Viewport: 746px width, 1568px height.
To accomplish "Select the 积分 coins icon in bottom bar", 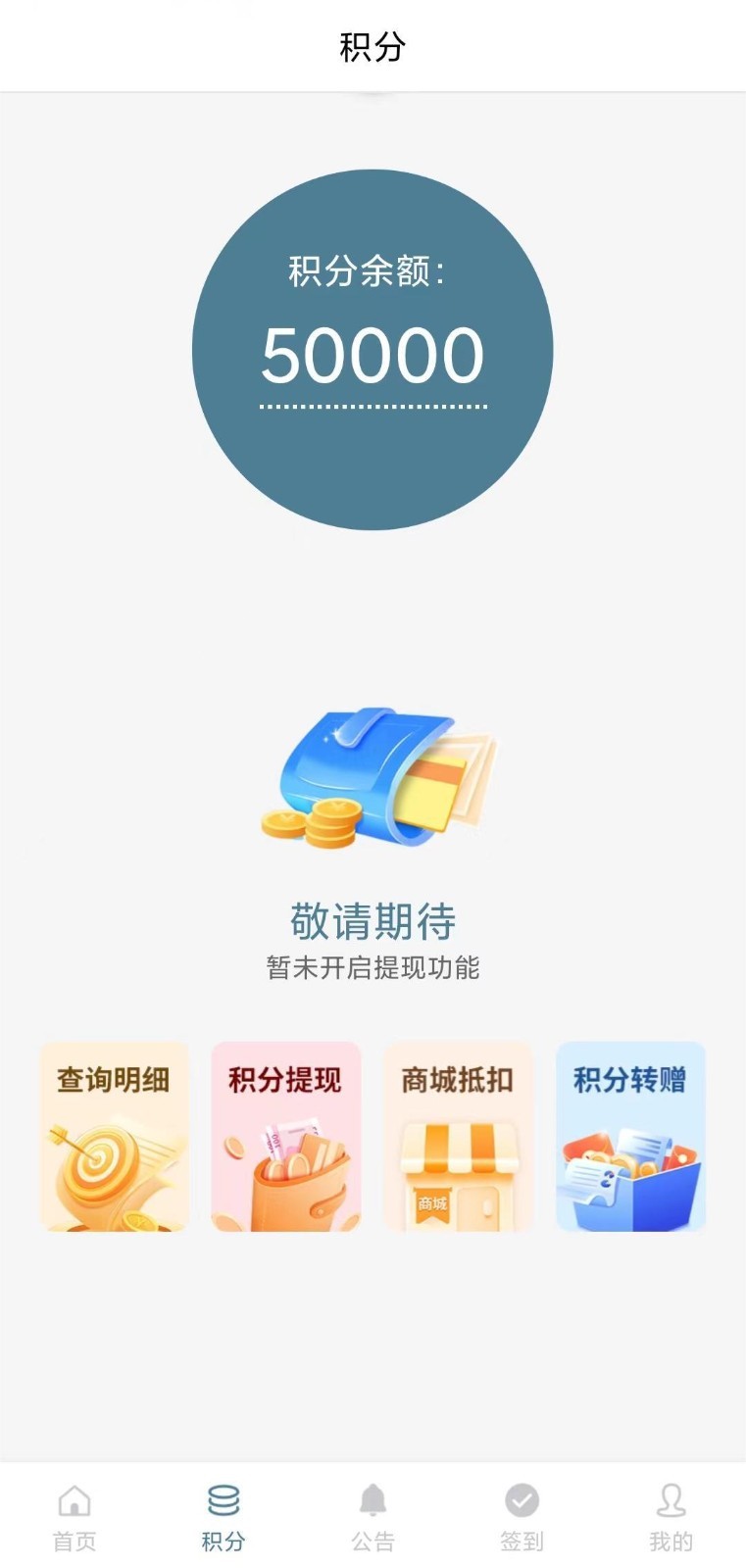I will 223,1499.
